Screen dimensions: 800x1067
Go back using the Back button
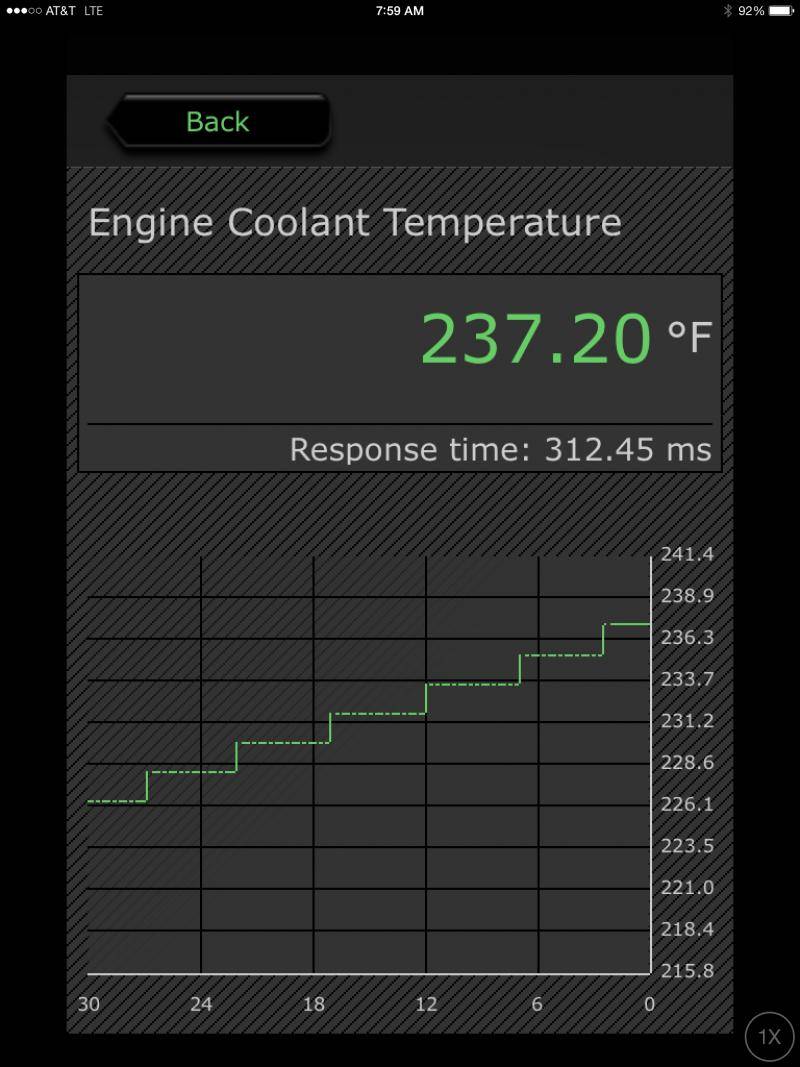[218, 122]
